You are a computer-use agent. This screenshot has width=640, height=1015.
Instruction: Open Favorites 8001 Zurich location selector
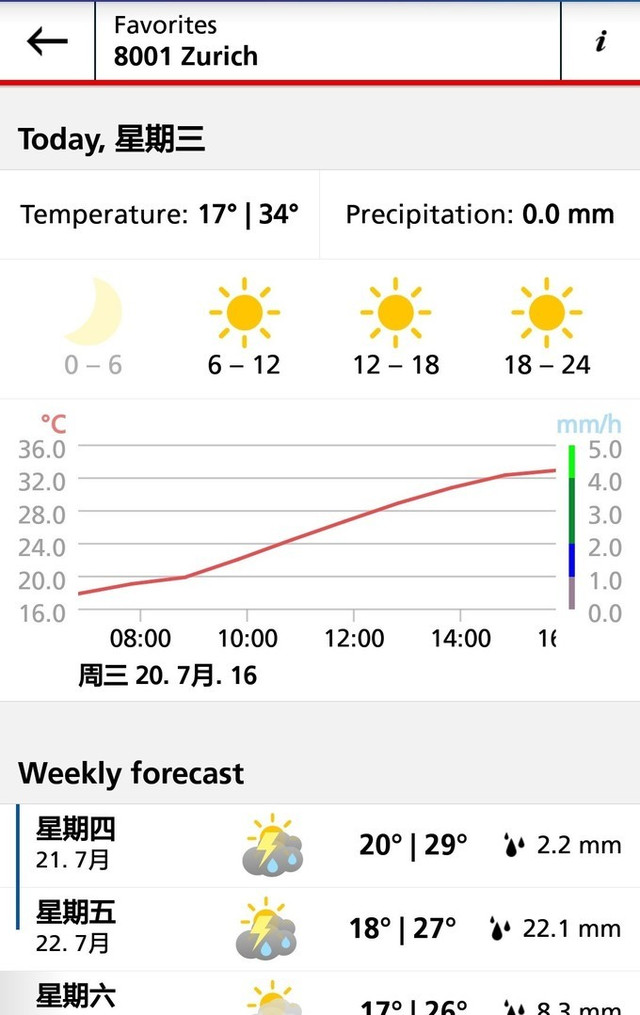click(327, 41)
